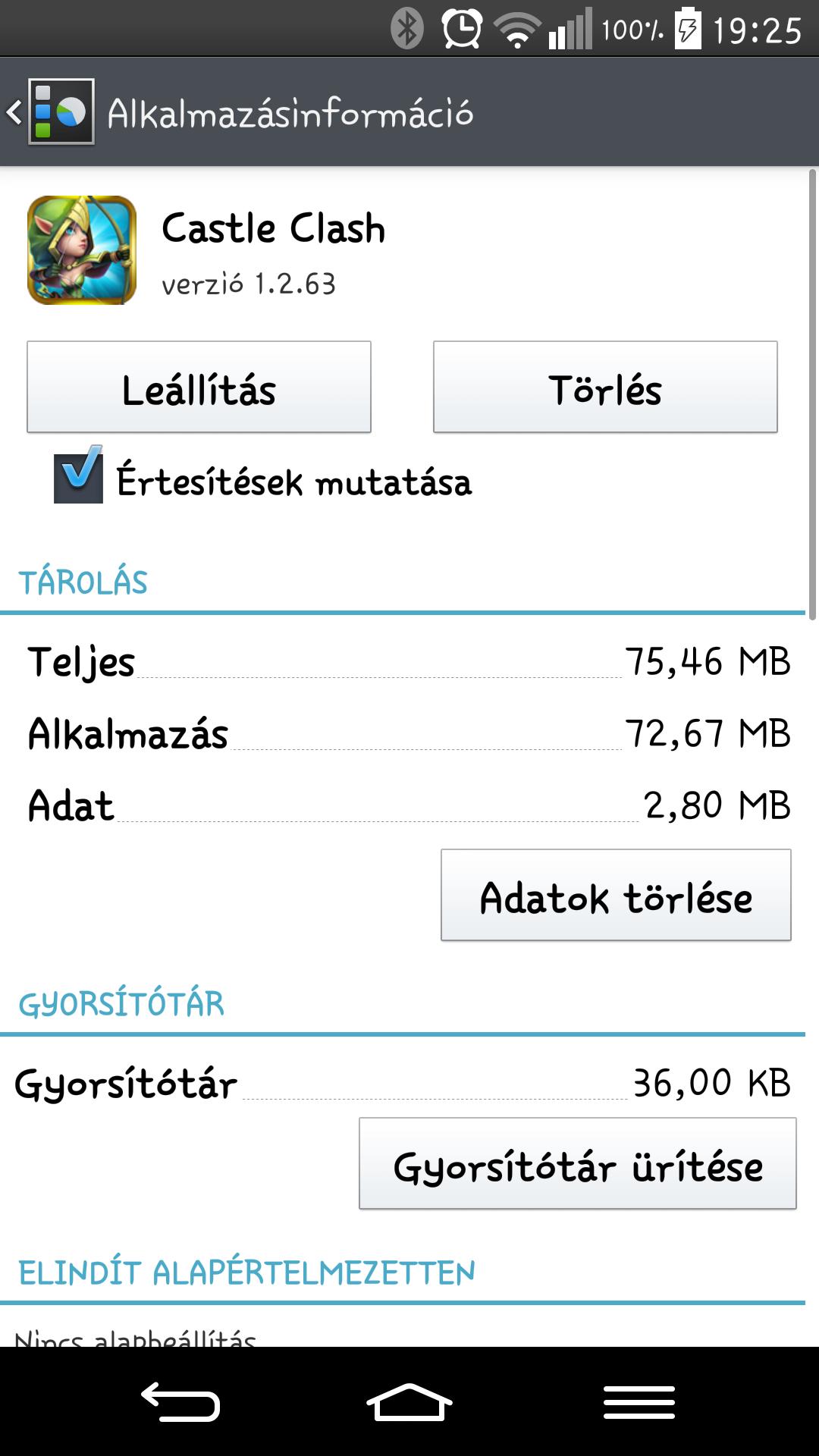The width and height of the screenshot is (819, 1456).
Task: Tap the system back button
Action: 180,1401
